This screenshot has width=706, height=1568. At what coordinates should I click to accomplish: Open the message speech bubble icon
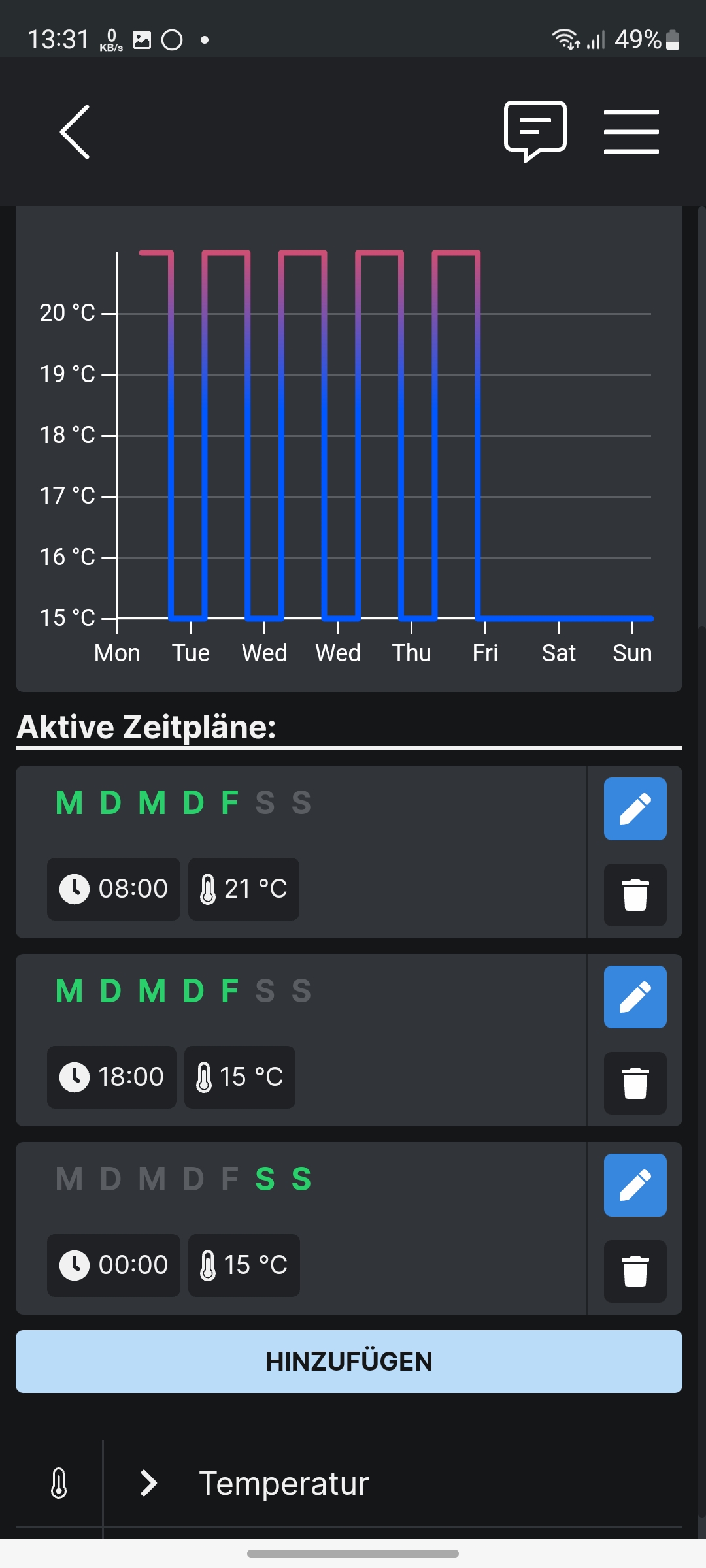tap(535, 131)
